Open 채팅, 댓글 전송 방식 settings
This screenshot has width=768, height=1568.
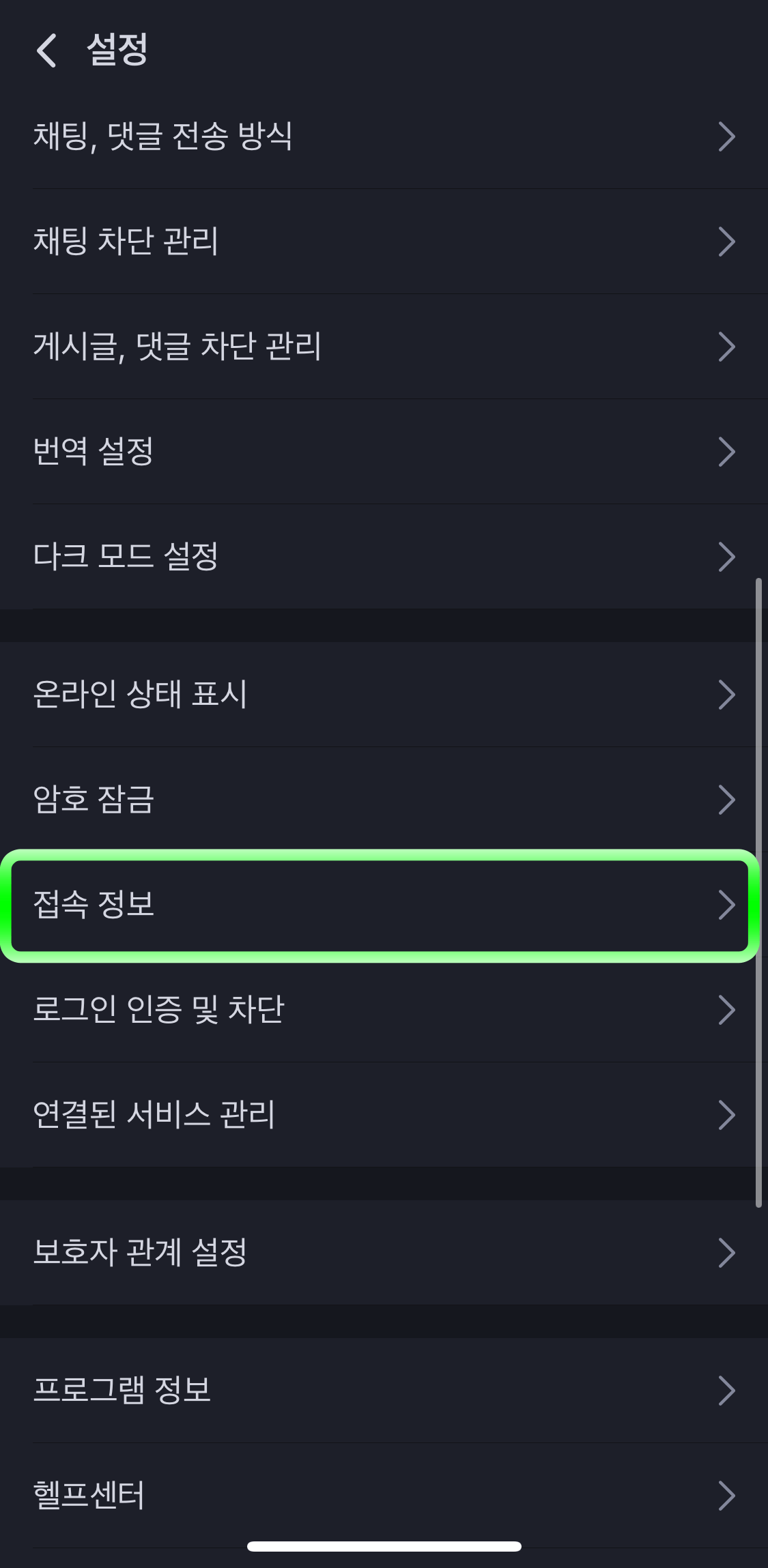tap(273, 136)
